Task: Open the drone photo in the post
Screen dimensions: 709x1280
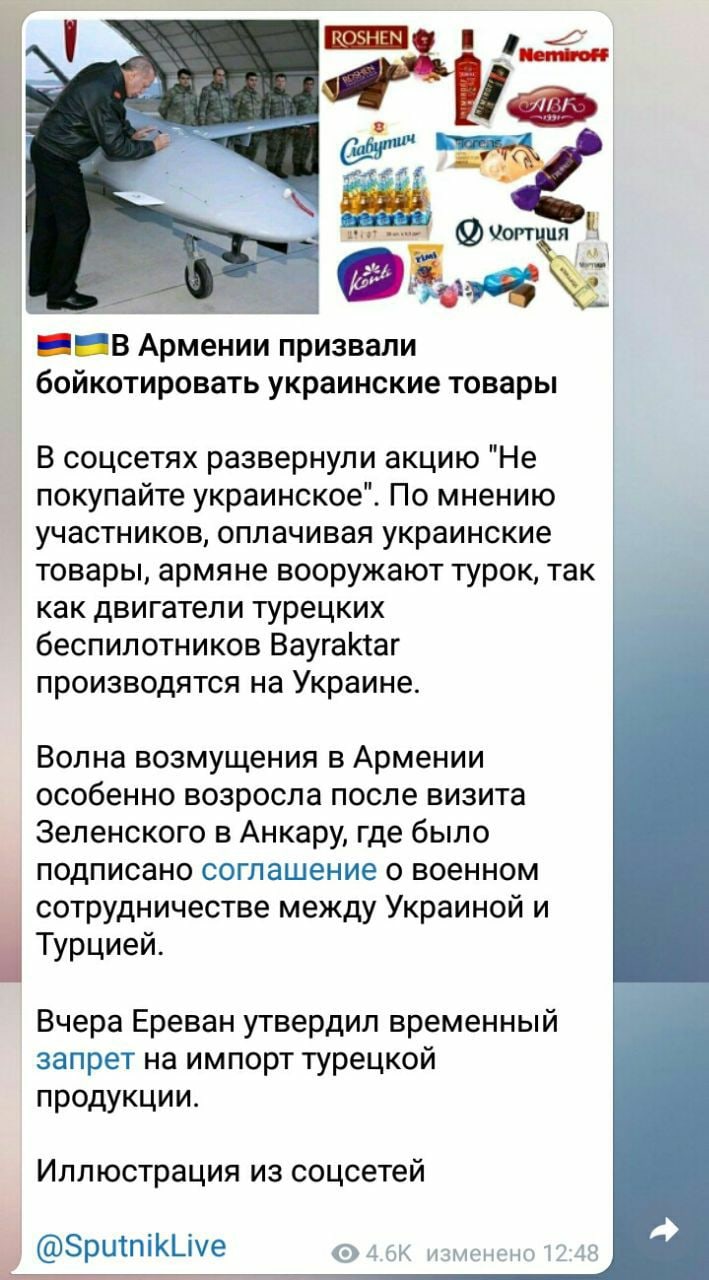Action: tap(172, 167)
